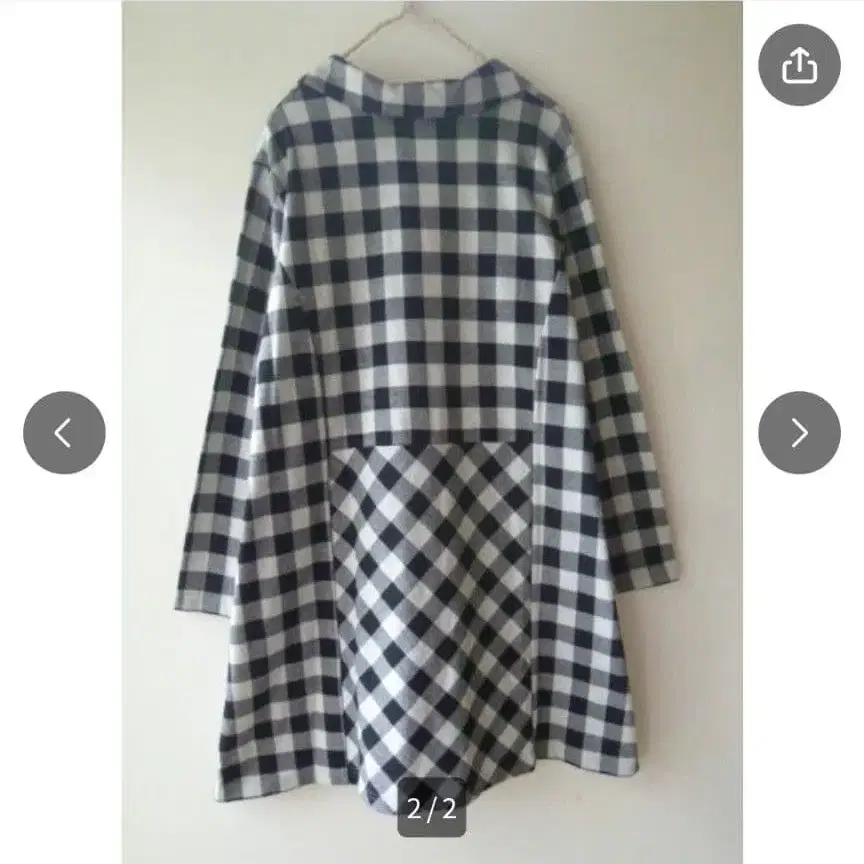
Task: Go to the previous photo
Action: coord(64,432)
